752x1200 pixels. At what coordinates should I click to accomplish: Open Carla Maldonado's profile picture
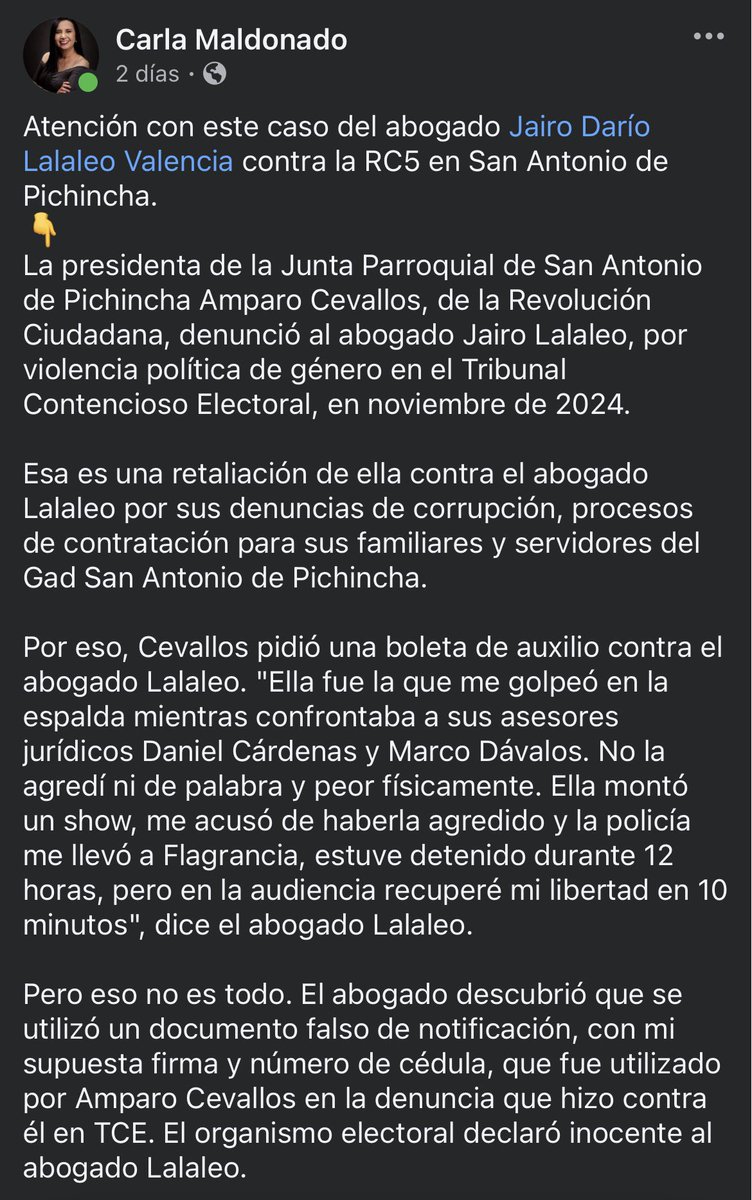pos(61,55)
